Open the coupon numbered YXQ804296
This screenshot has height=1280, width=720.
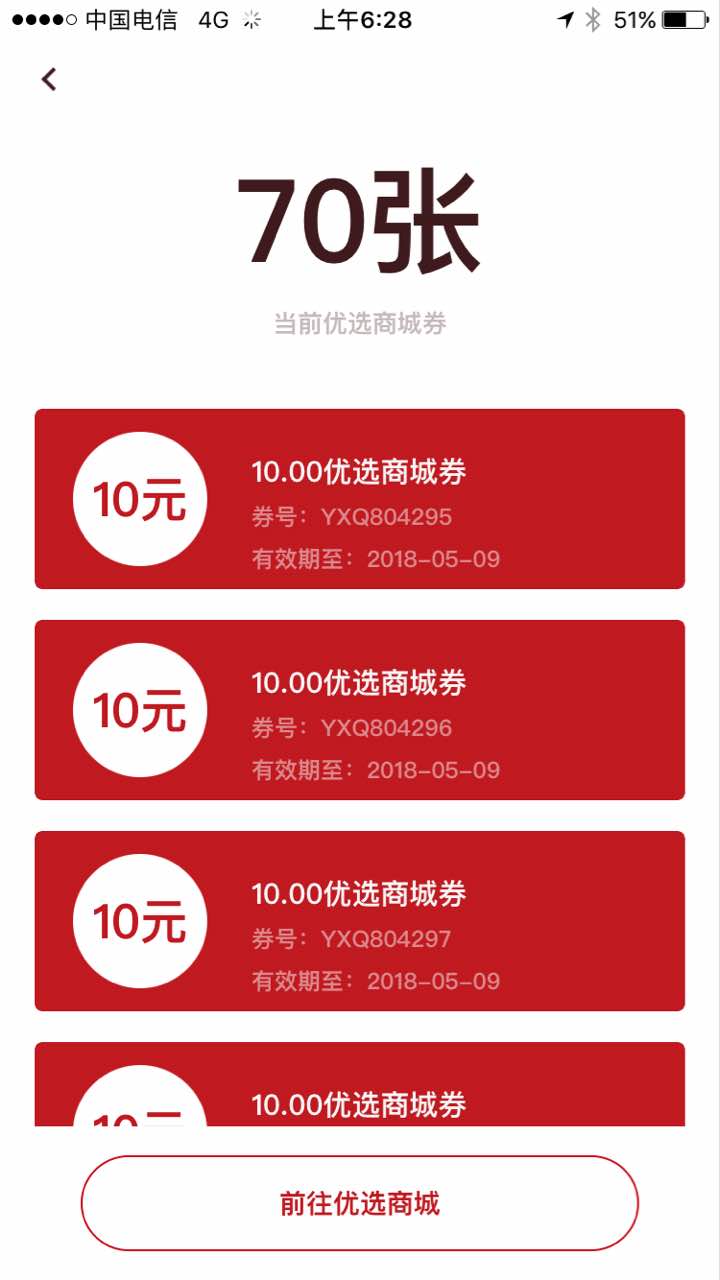(x=360, y=710)
